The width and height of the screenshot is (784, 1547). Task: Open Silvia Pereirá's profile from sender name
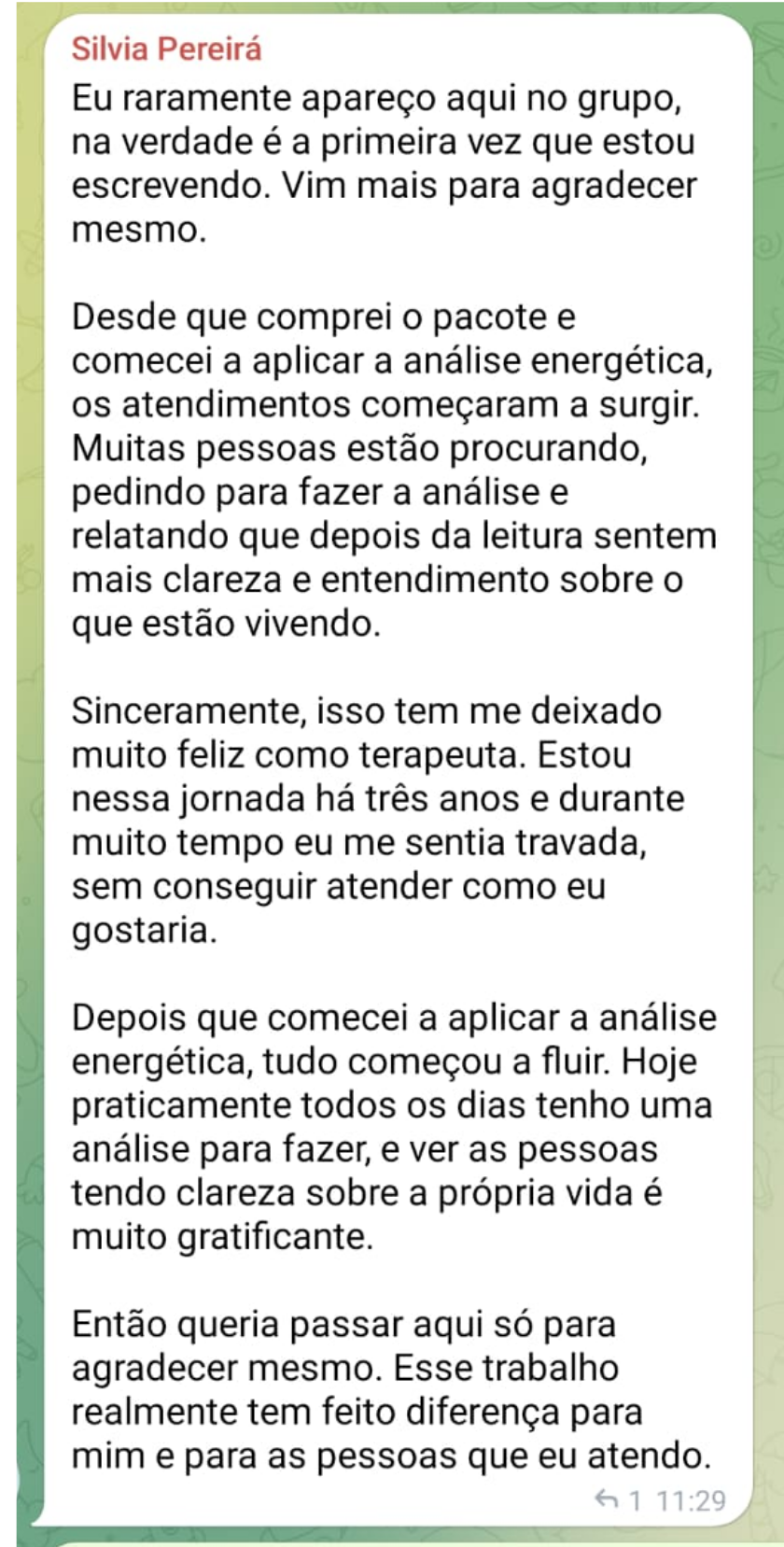pos(166,49)
